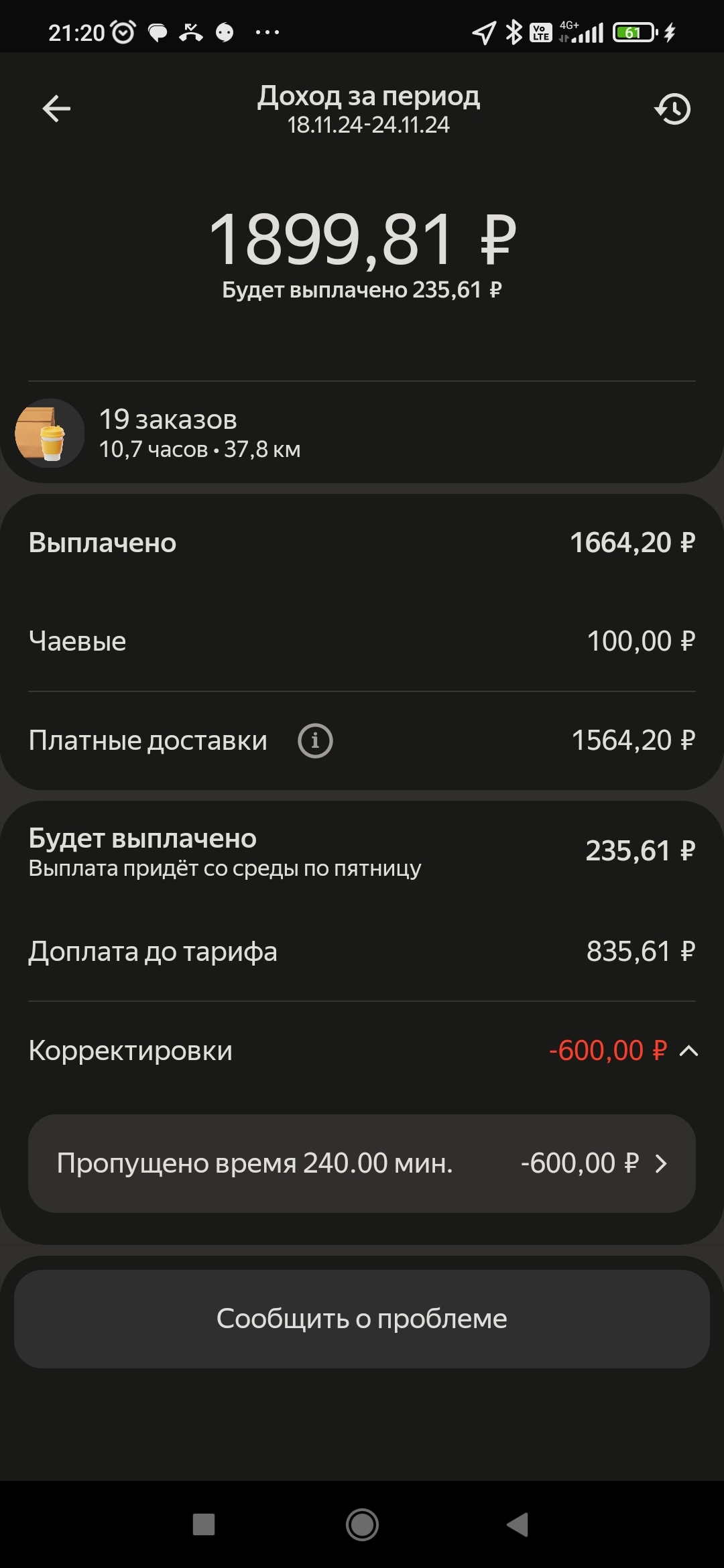Open the income history clock icon
The height and width of the screenshot is (1568, 724).
[x=672, y=109]
